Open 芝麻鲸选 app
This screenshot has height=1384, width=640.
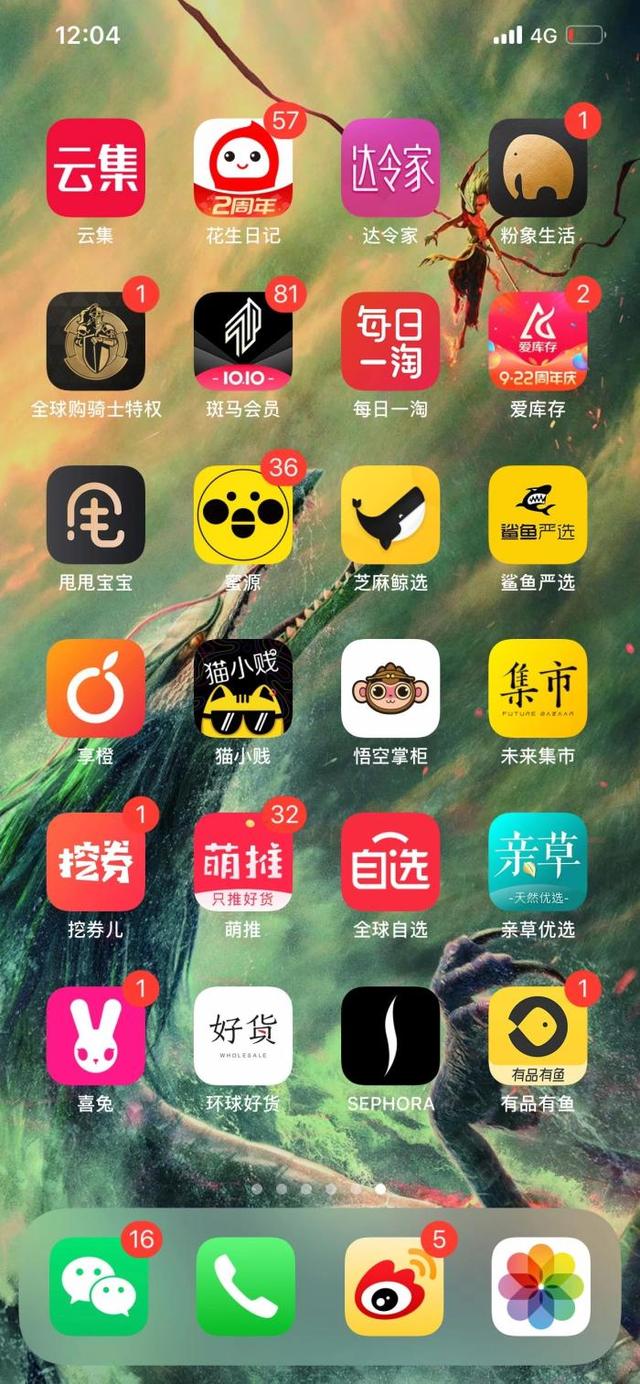point(390,515)
